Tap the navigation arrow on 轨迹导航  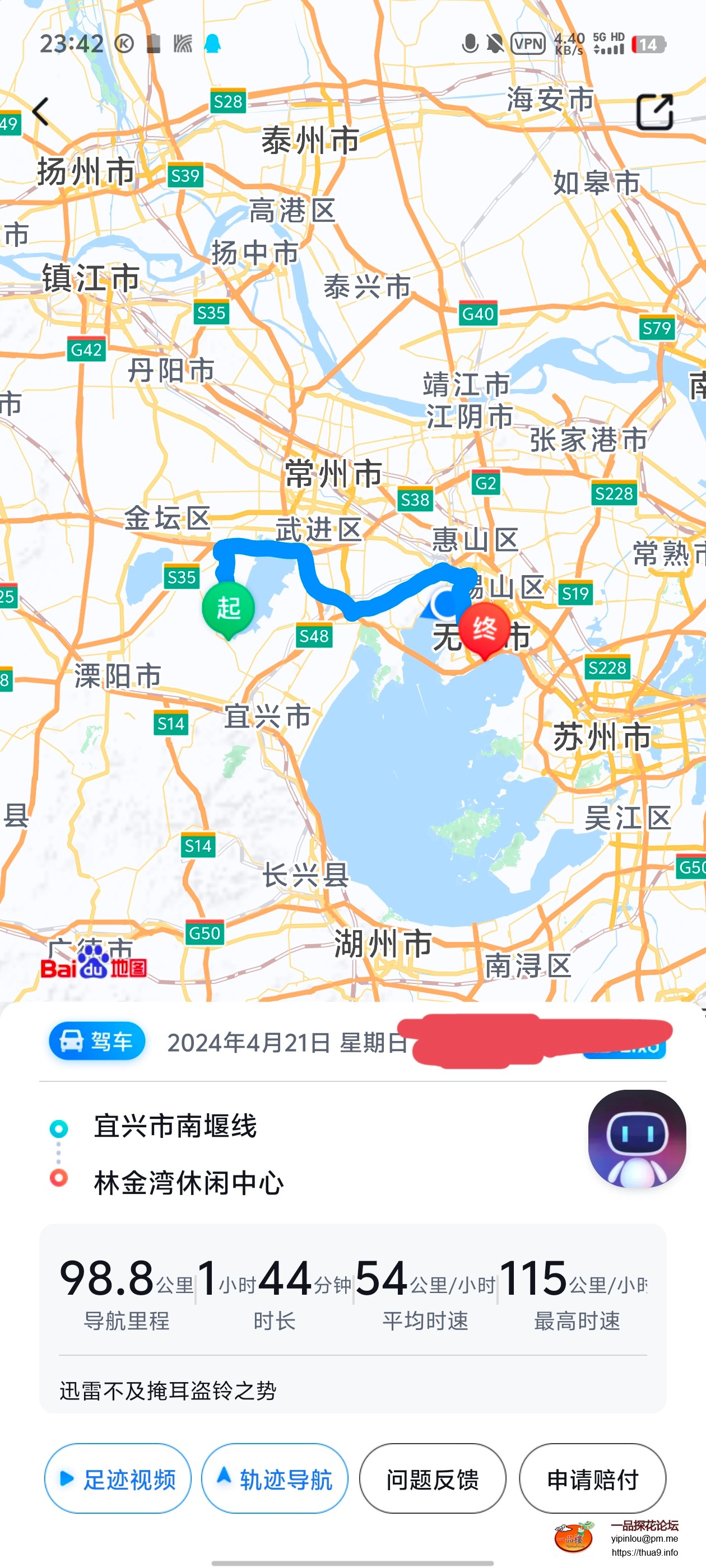[x=225, y=1479]
